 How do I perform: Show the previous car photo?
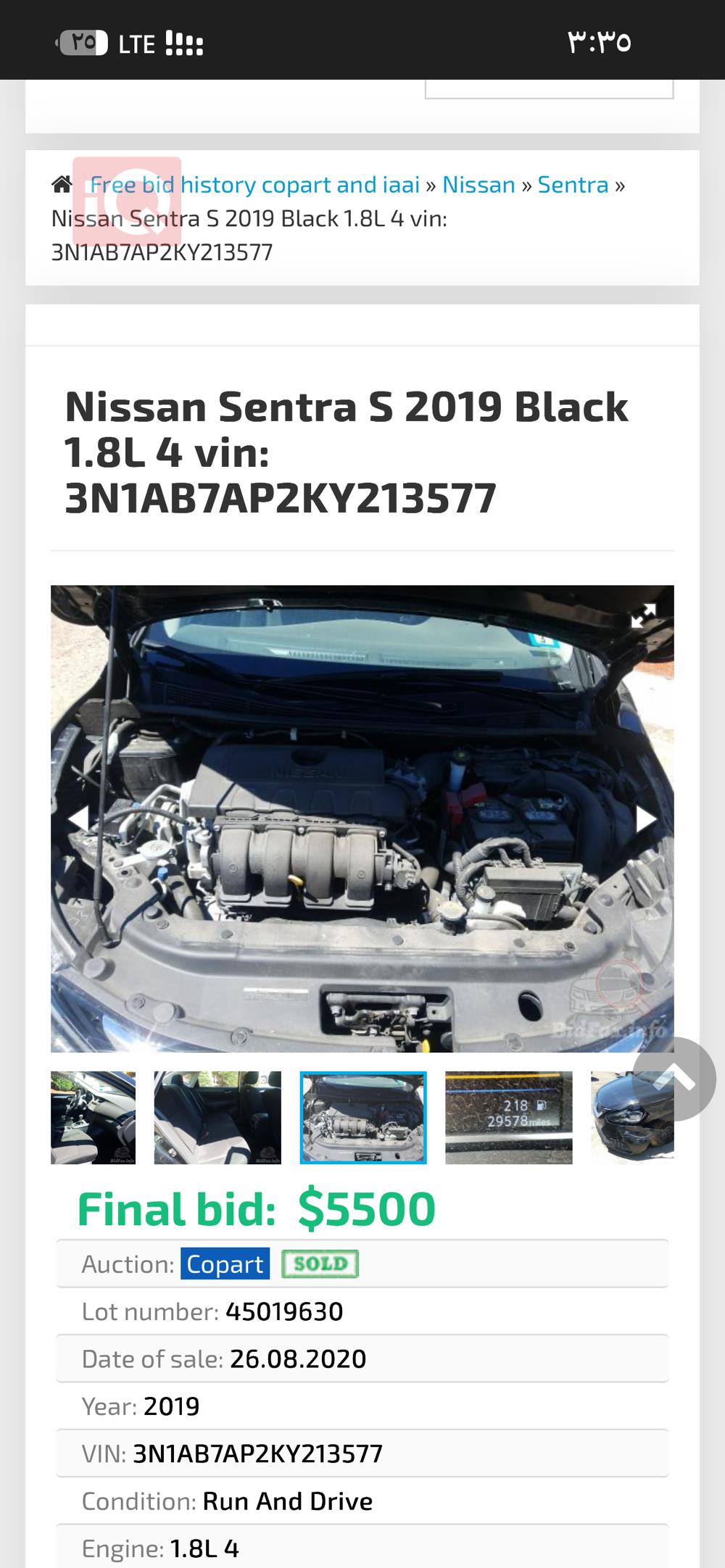(78, 818)
